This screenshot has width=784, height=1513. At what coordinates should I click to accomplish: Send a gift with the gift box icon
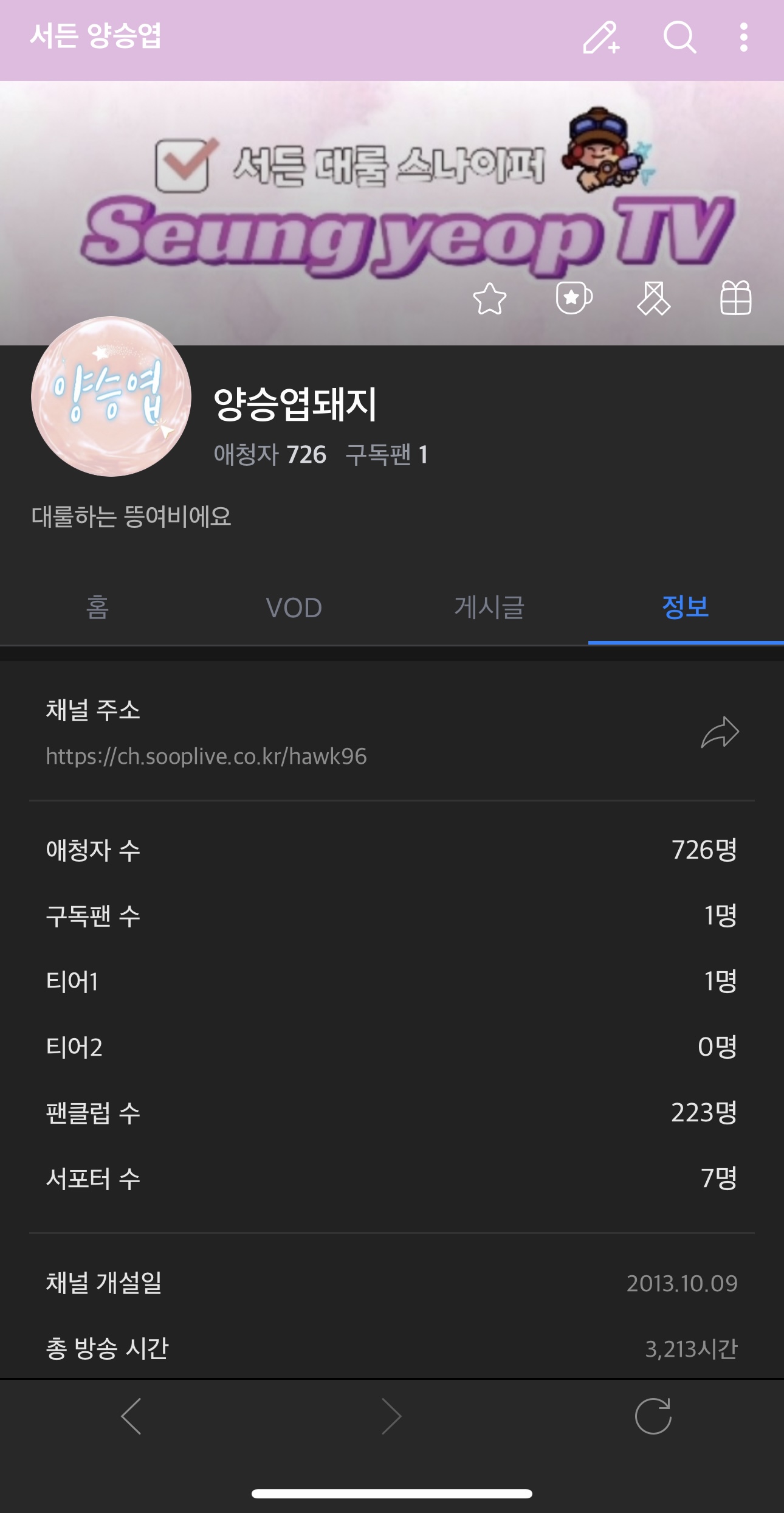tap(735, 298)
